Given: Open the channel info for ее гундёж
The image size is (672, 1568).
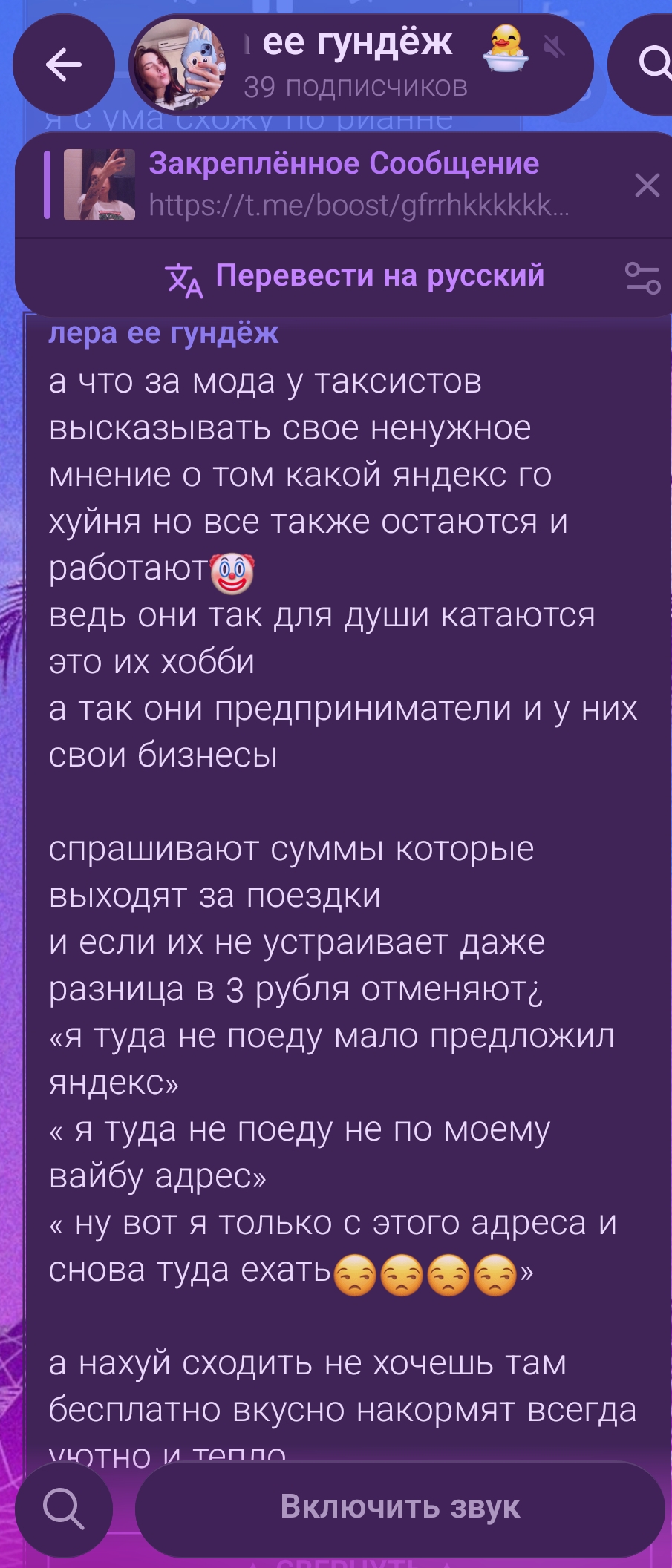Looking at the screenshot, I should [x=361, y=65].
